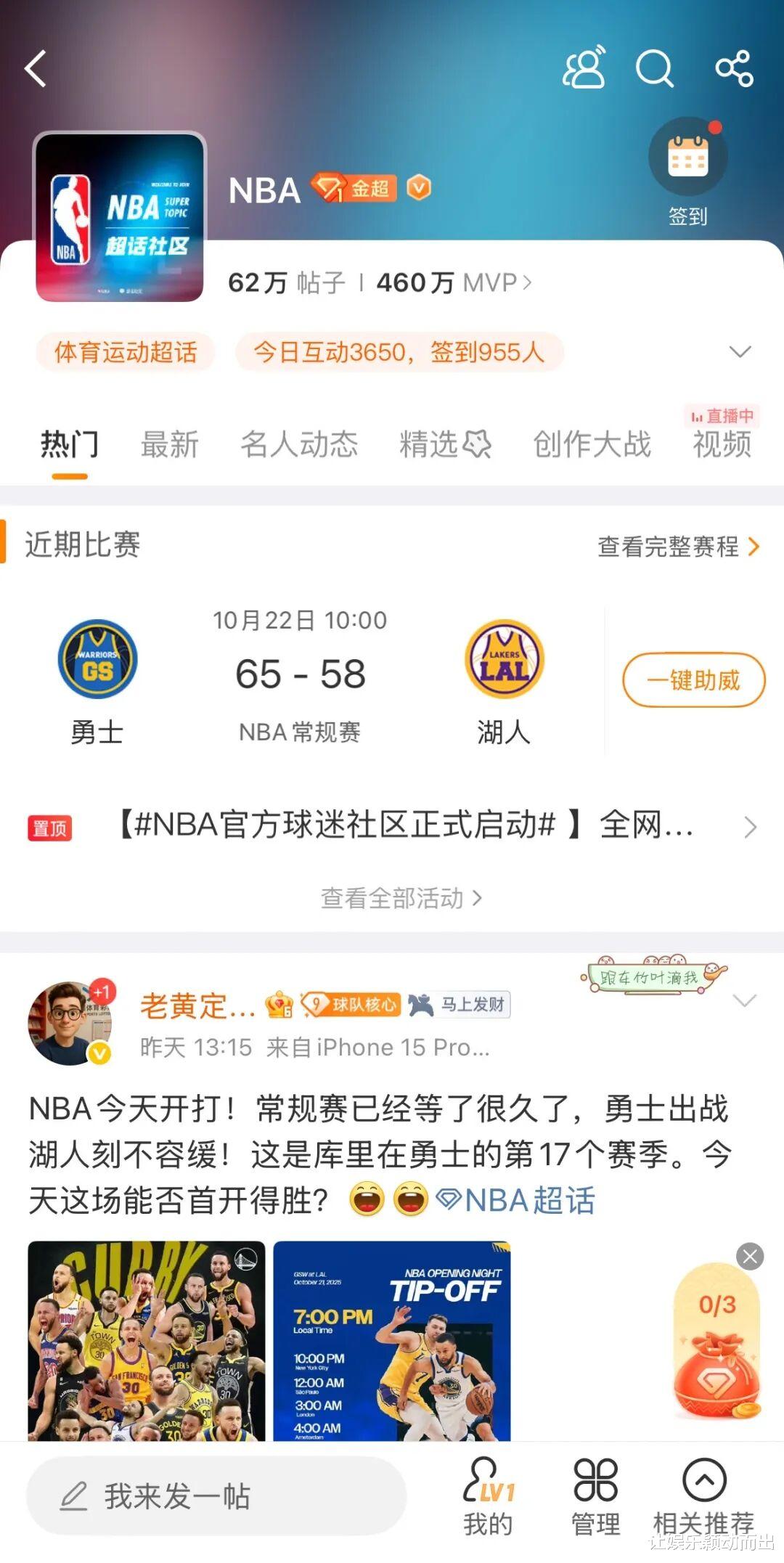Open the 460万 MVP fans list
The height and width of the screenshot is (1563, 784).
click(454, 282)
